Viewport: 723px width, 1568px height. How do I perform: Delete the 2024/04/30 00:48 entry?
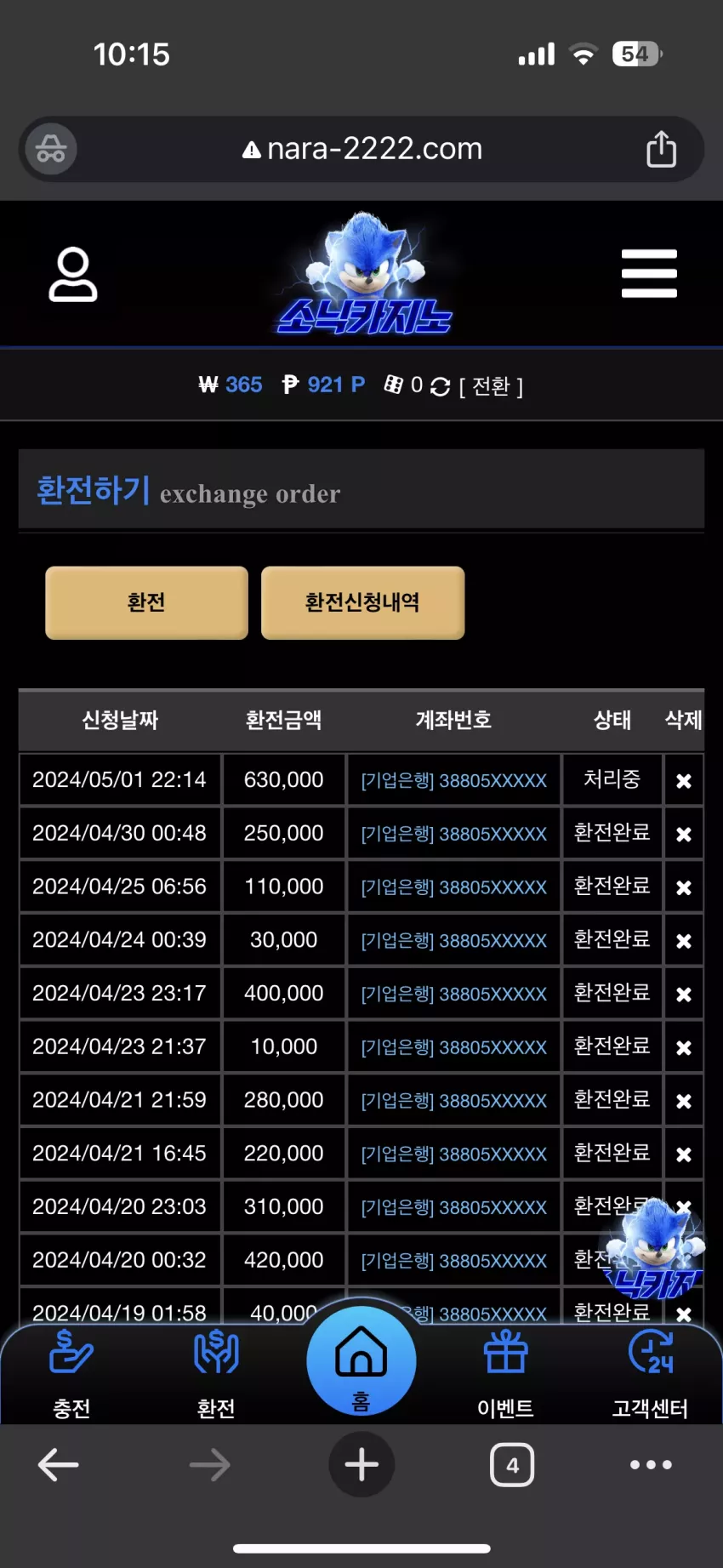683,834
